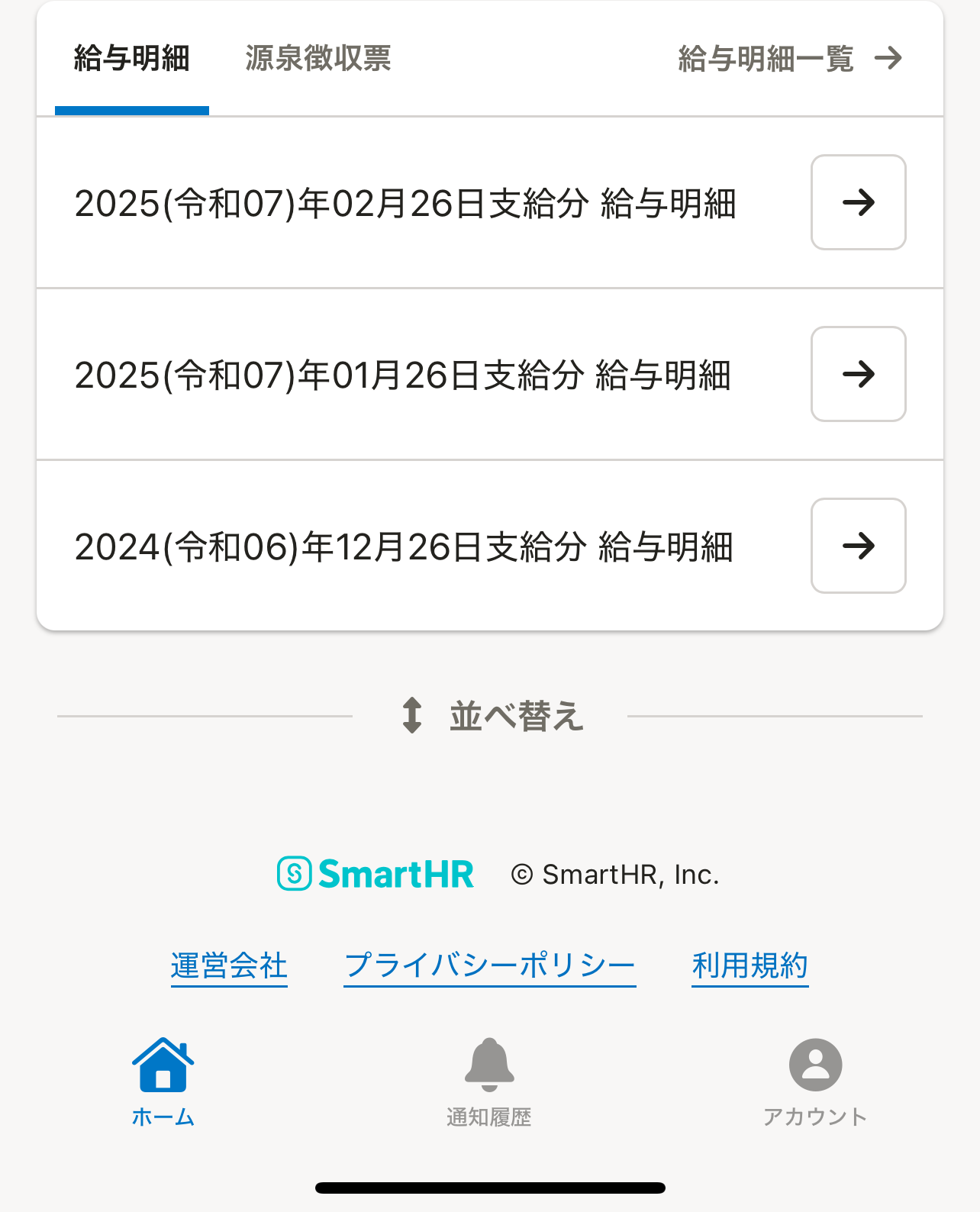
Task: Open the 給与明細一覧 list link
Action: click(x=789, y=59)
